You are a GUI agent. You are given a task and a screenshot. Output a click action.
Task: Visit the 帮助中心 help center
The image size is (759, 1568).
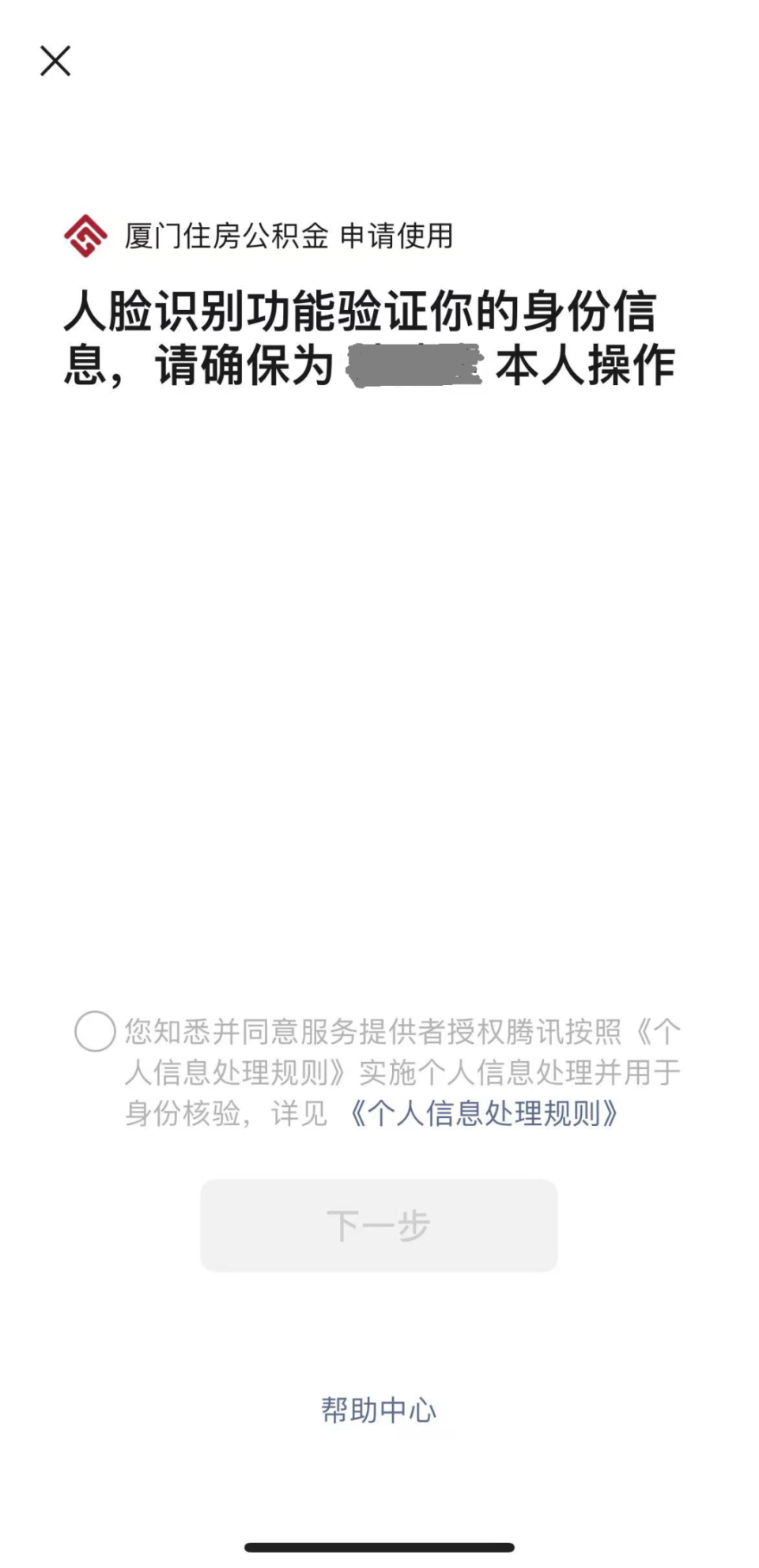[x=378, y=1409]
